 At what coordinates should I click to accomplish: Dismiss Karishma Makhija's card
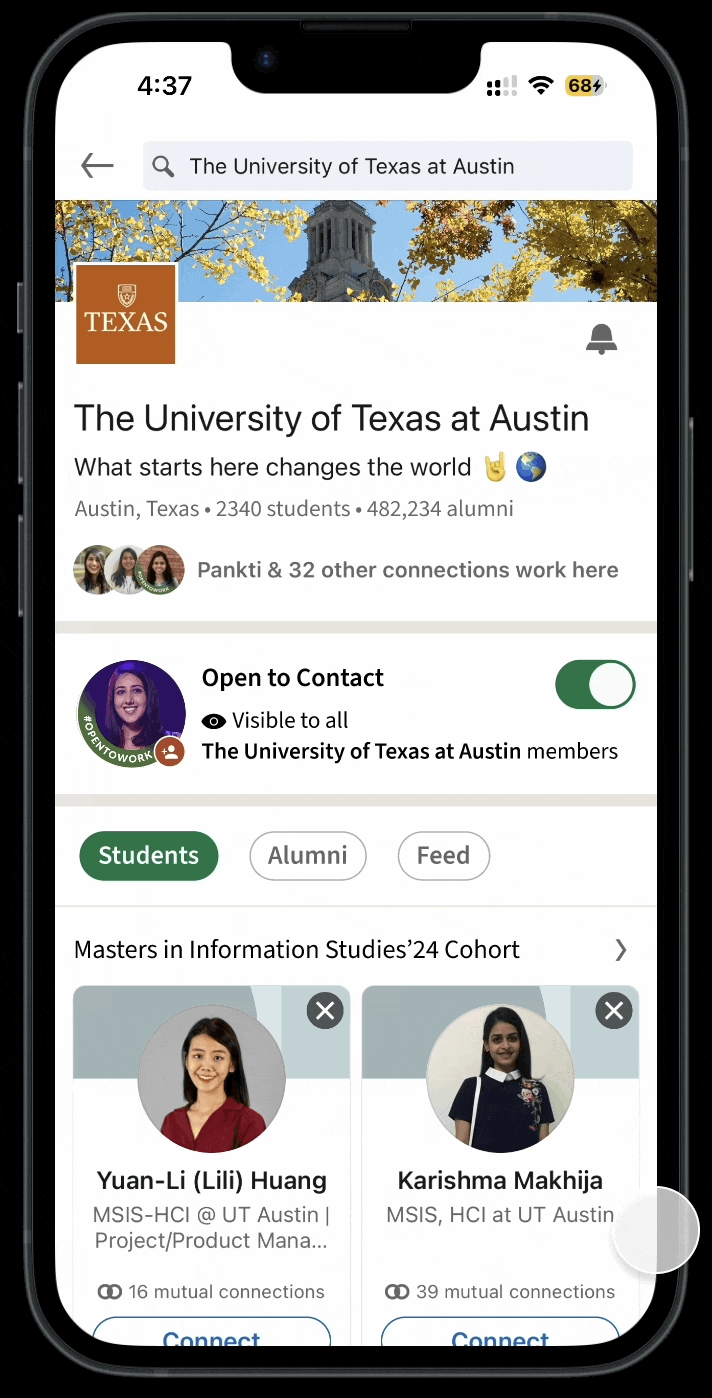coord(613,1012)
